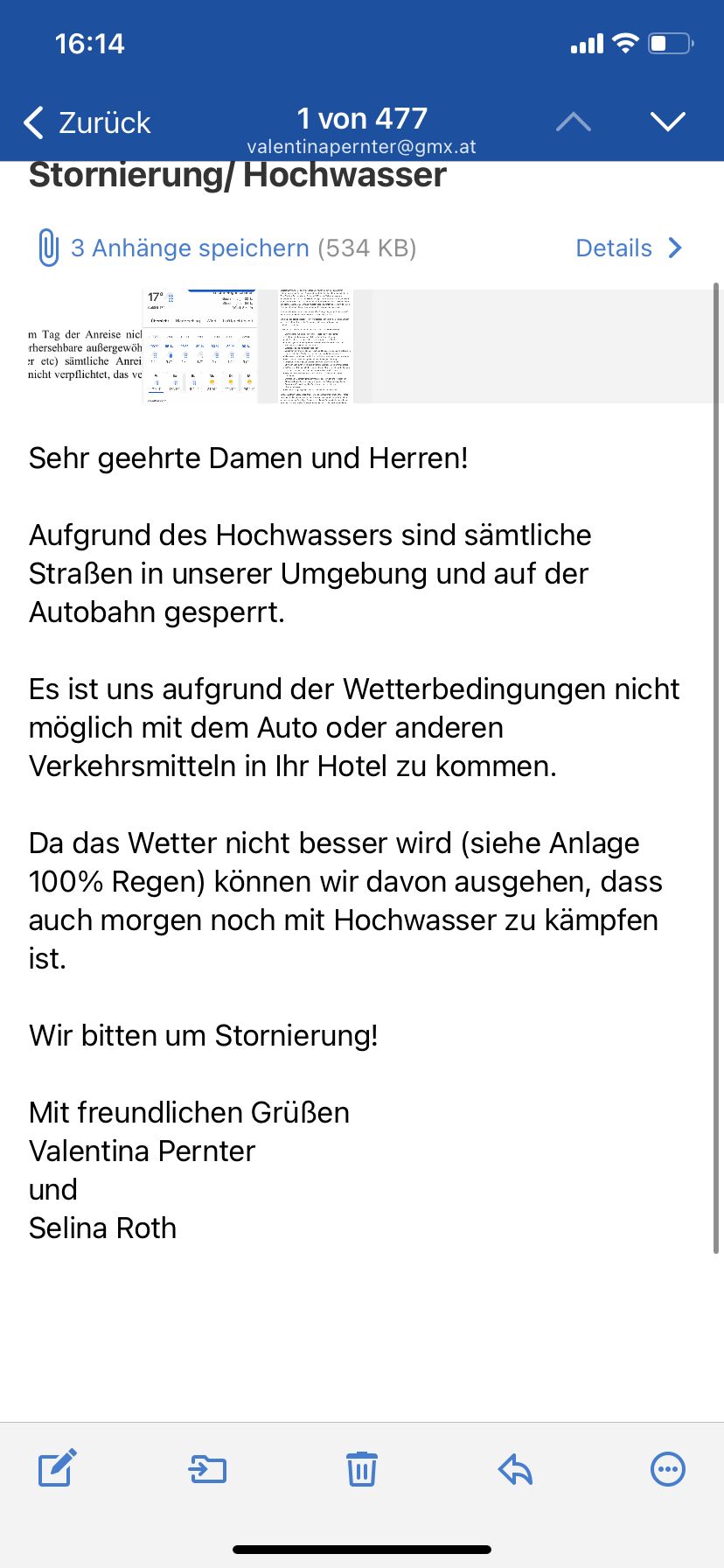The image size is (724, 1568).
Task: Open the first attachment with printed text
Action: [84, 346]
